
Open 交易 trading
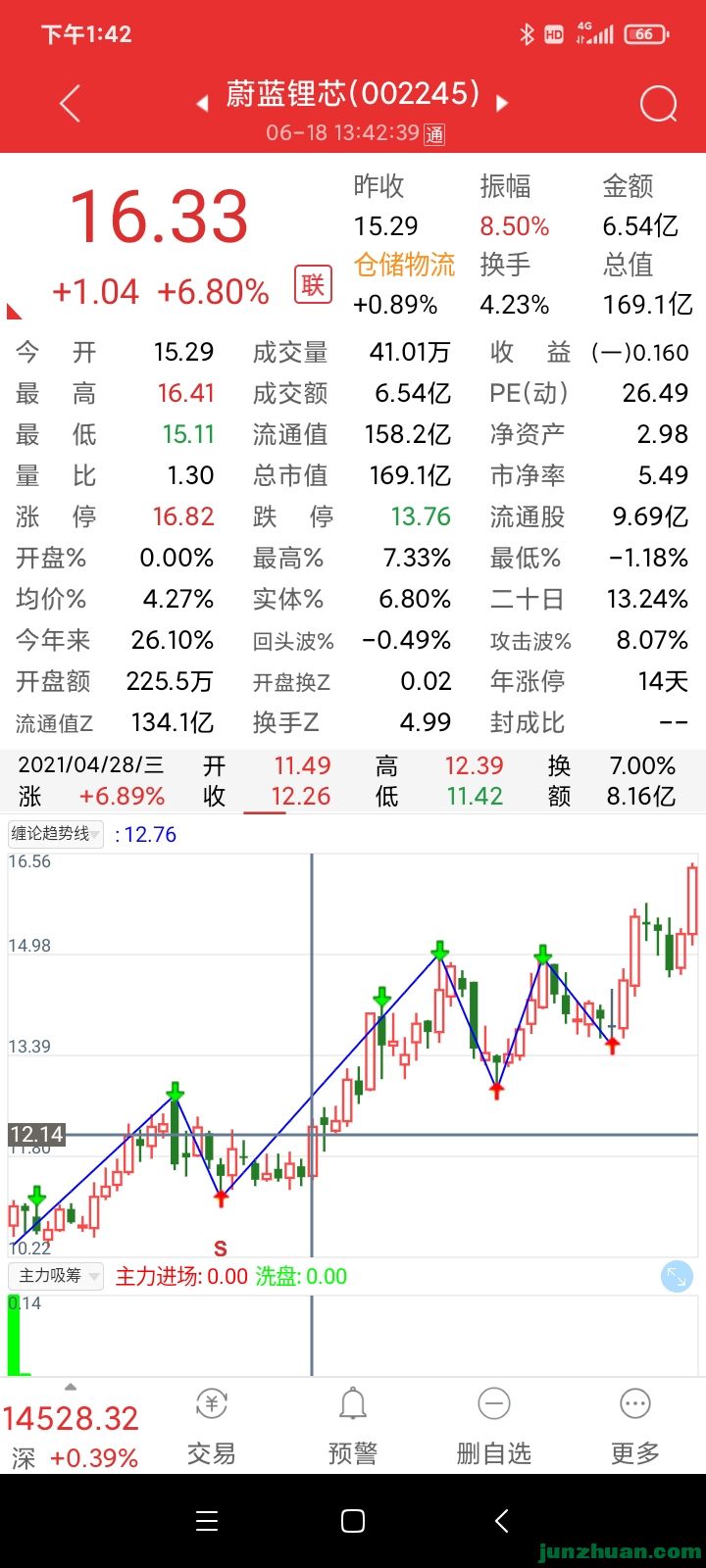[212, 1427]
